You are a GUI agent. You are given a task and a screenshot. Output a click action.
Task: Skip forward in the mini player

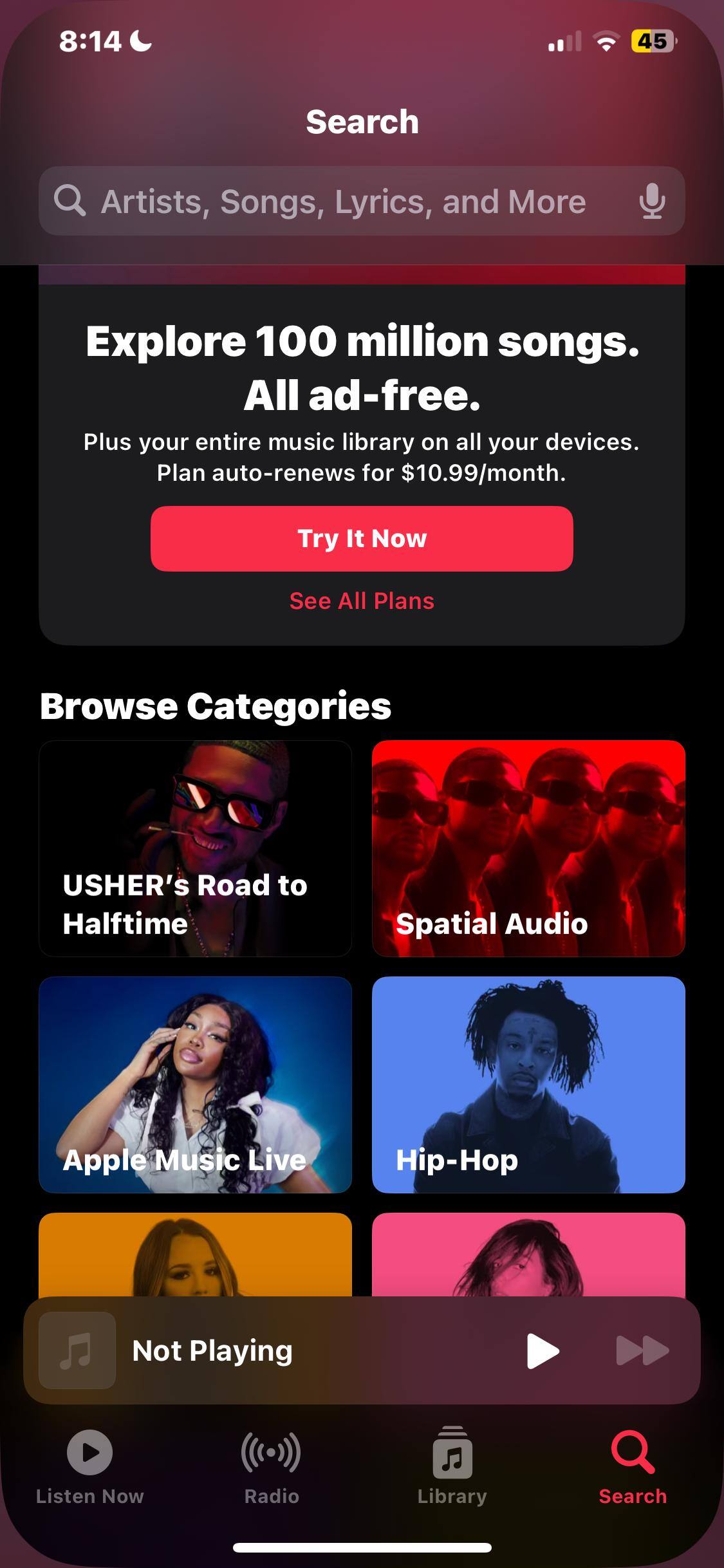coord(642,1350)
